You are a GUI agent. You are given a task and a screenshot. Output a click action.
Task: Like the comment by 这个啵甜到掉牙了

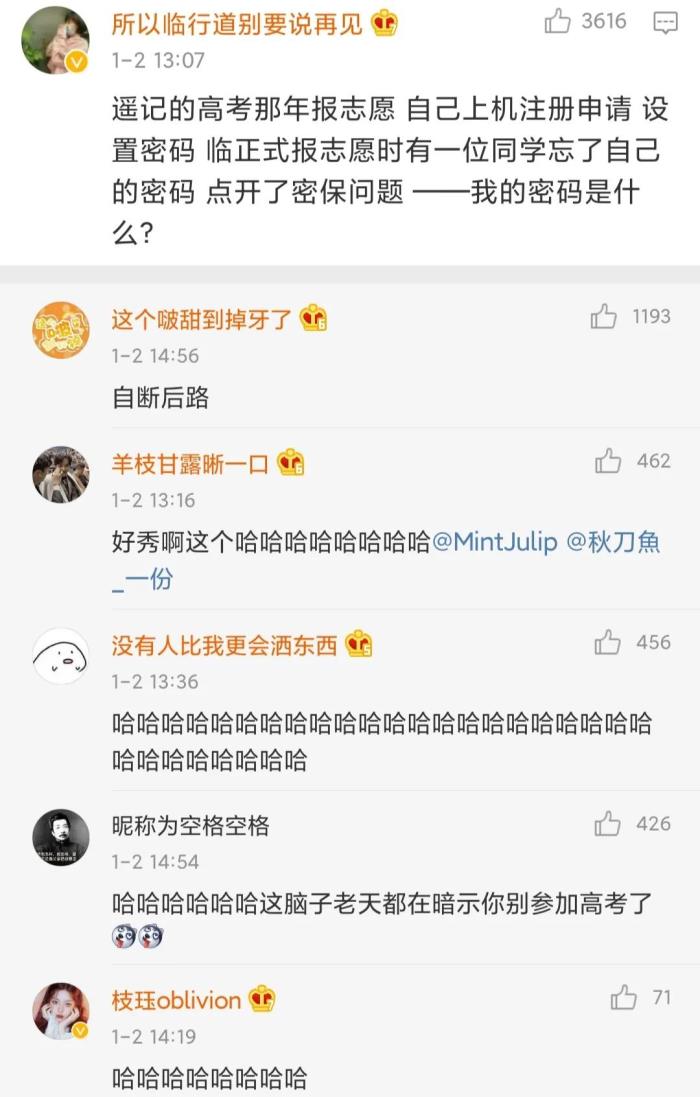[604, 317]
